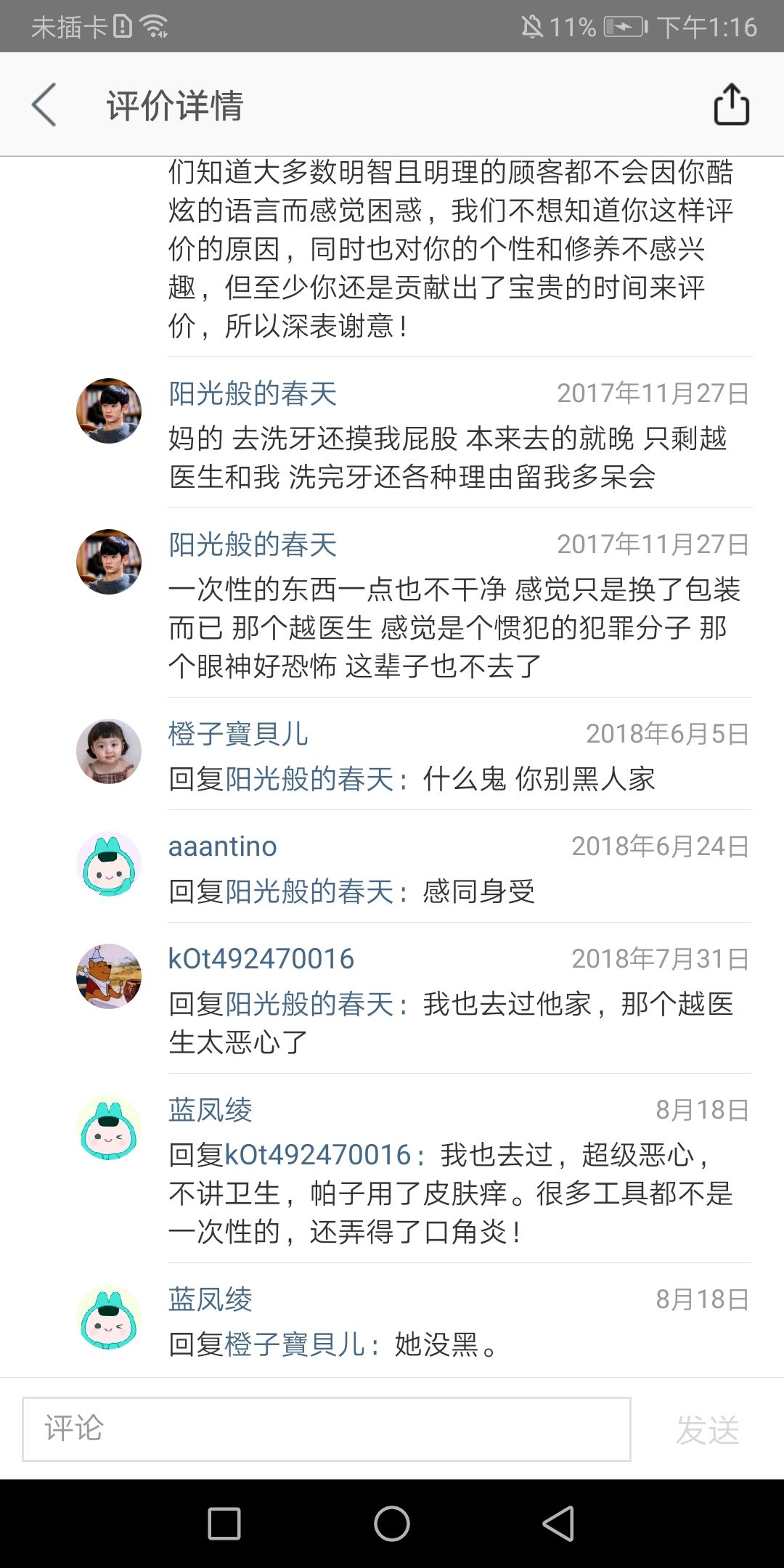Tap the 评论 comment input field
The width and height of the screenshot is (784, 1568).
pos(326,1429)
